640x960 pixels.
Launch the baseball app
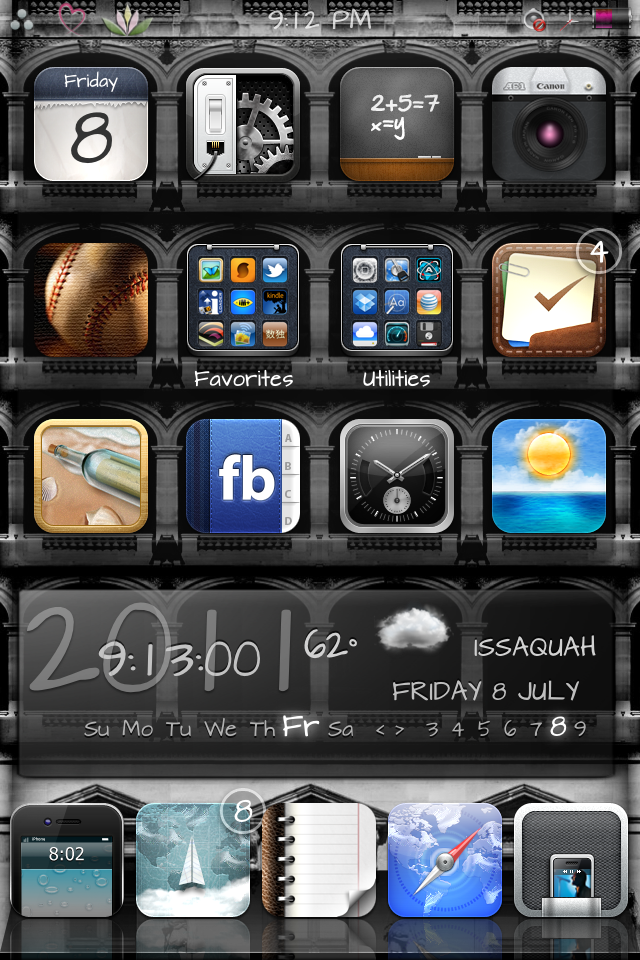coord(91,300)
